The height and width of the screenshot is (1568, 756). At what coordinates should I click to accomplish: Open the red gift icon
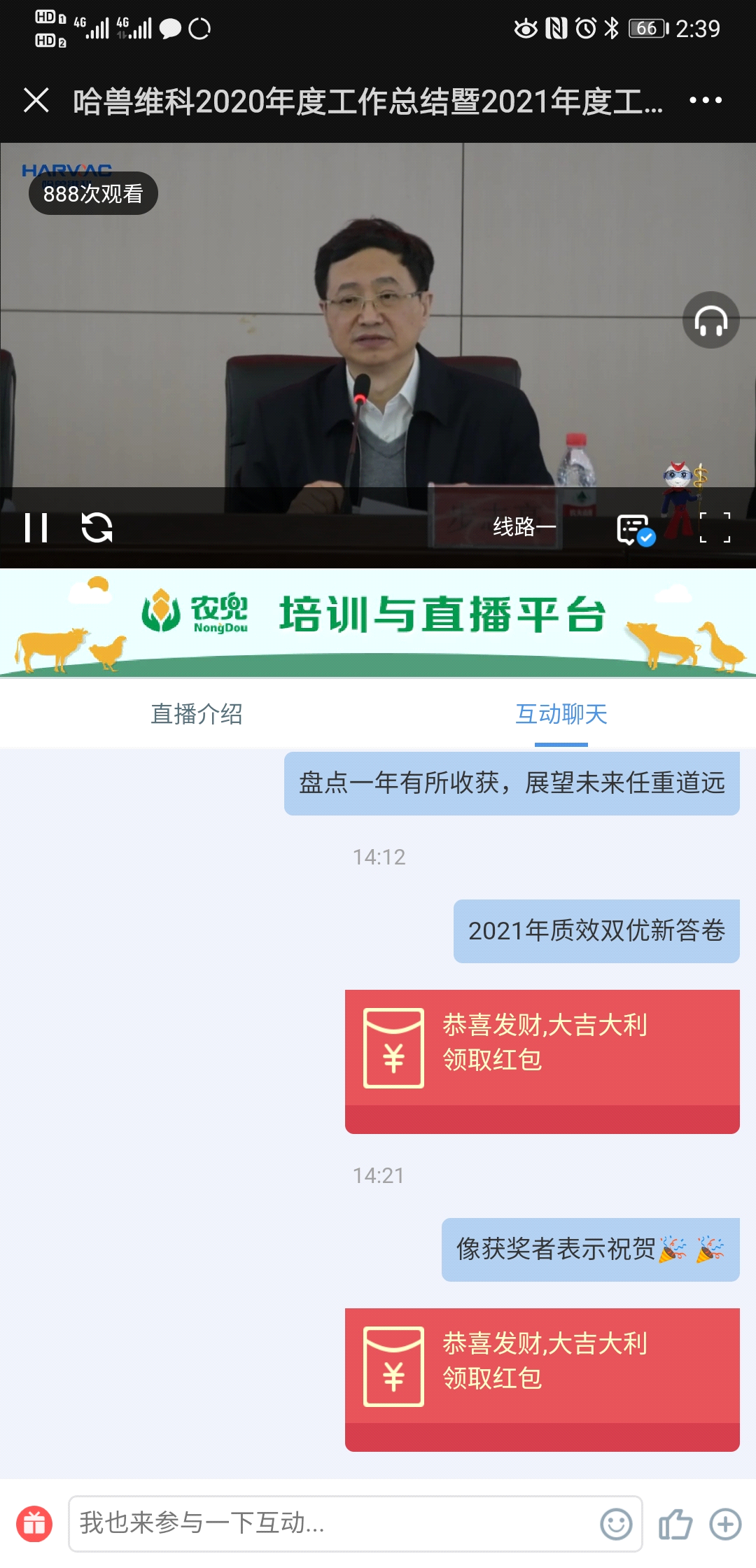[x=34, y=1524]
